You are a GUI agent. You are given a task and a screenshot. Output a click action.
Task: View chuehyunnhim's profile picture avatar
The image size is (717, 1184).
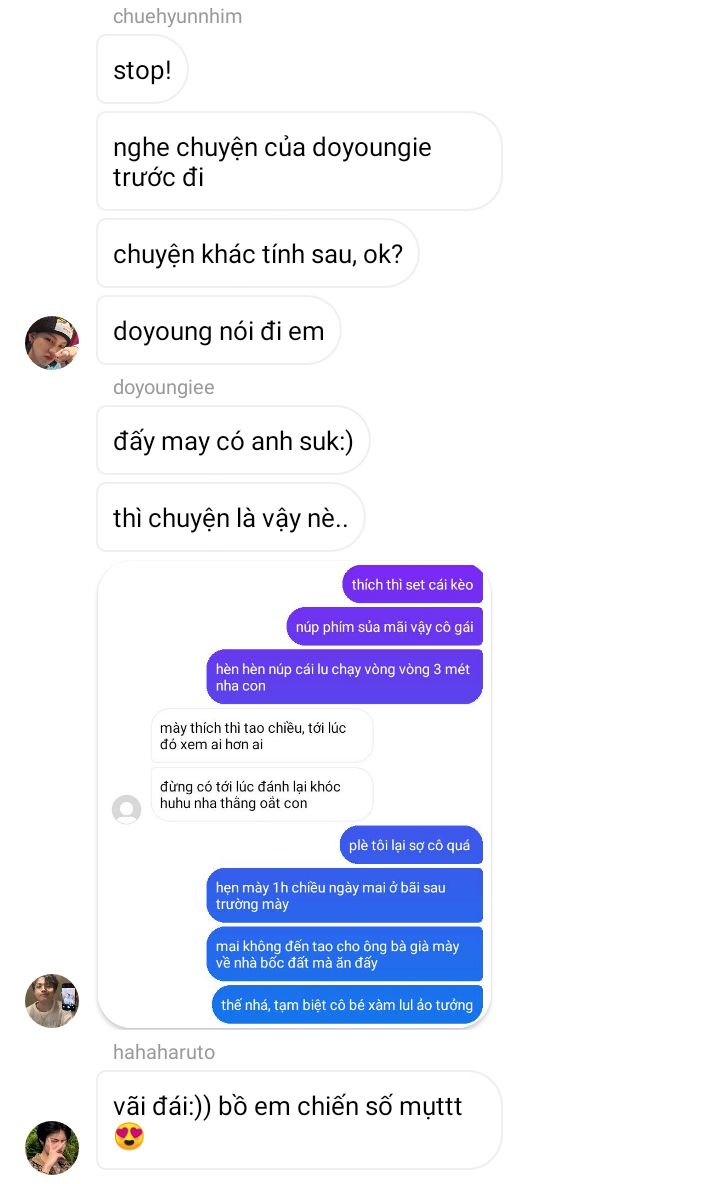pos(51,343)
